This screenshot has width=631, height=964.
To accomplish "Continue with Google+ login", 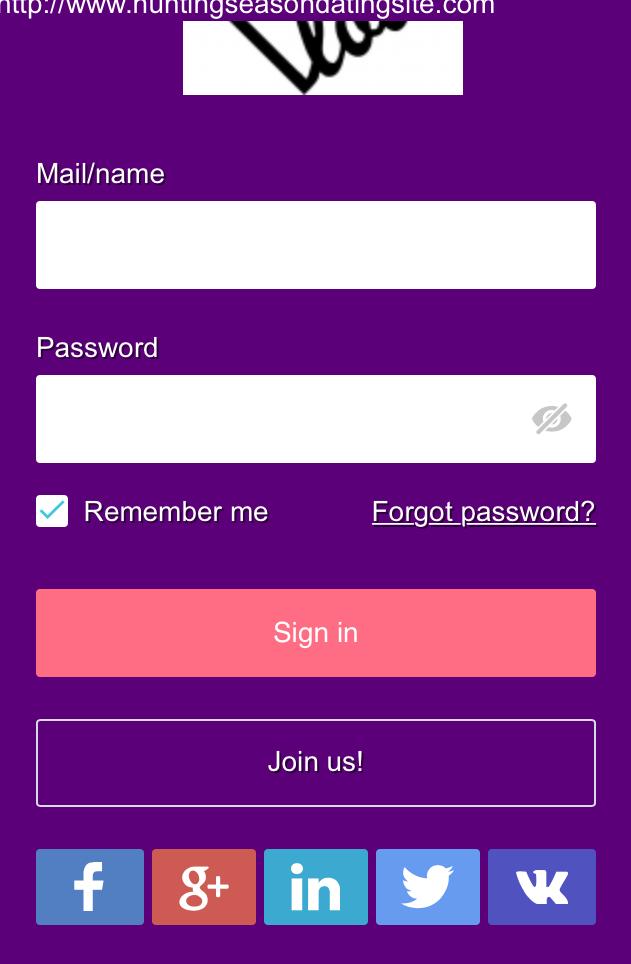I will (204, 887).
